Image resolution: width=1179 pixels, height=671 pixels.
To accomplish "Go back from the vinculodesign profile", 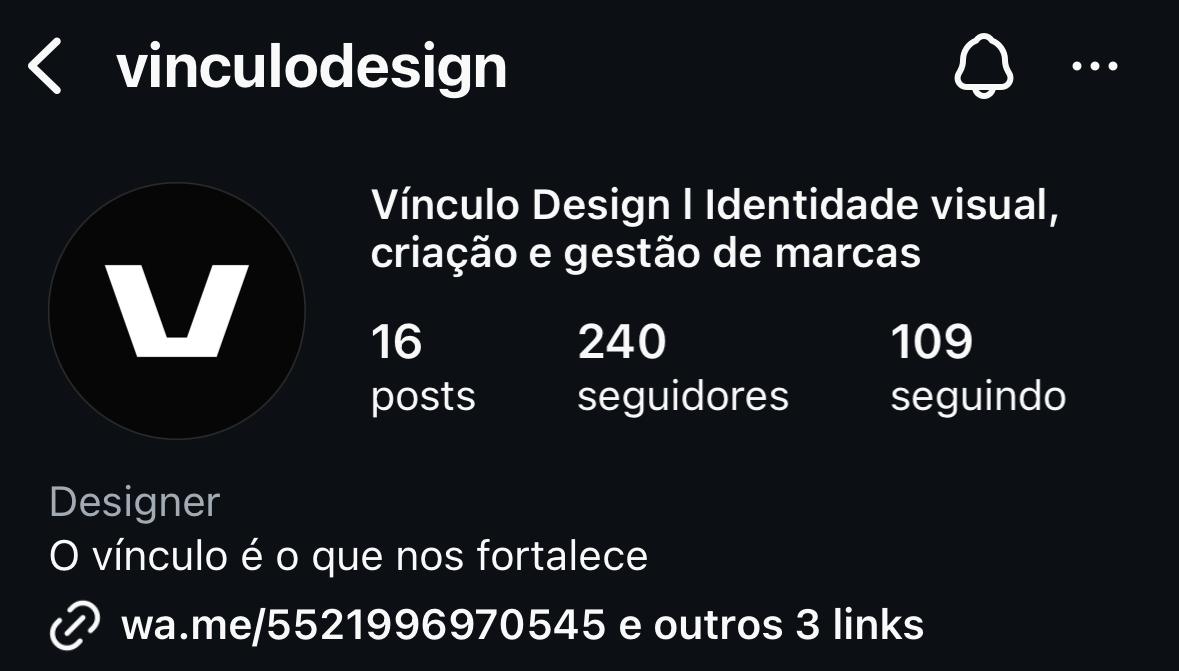I will 46,68.
